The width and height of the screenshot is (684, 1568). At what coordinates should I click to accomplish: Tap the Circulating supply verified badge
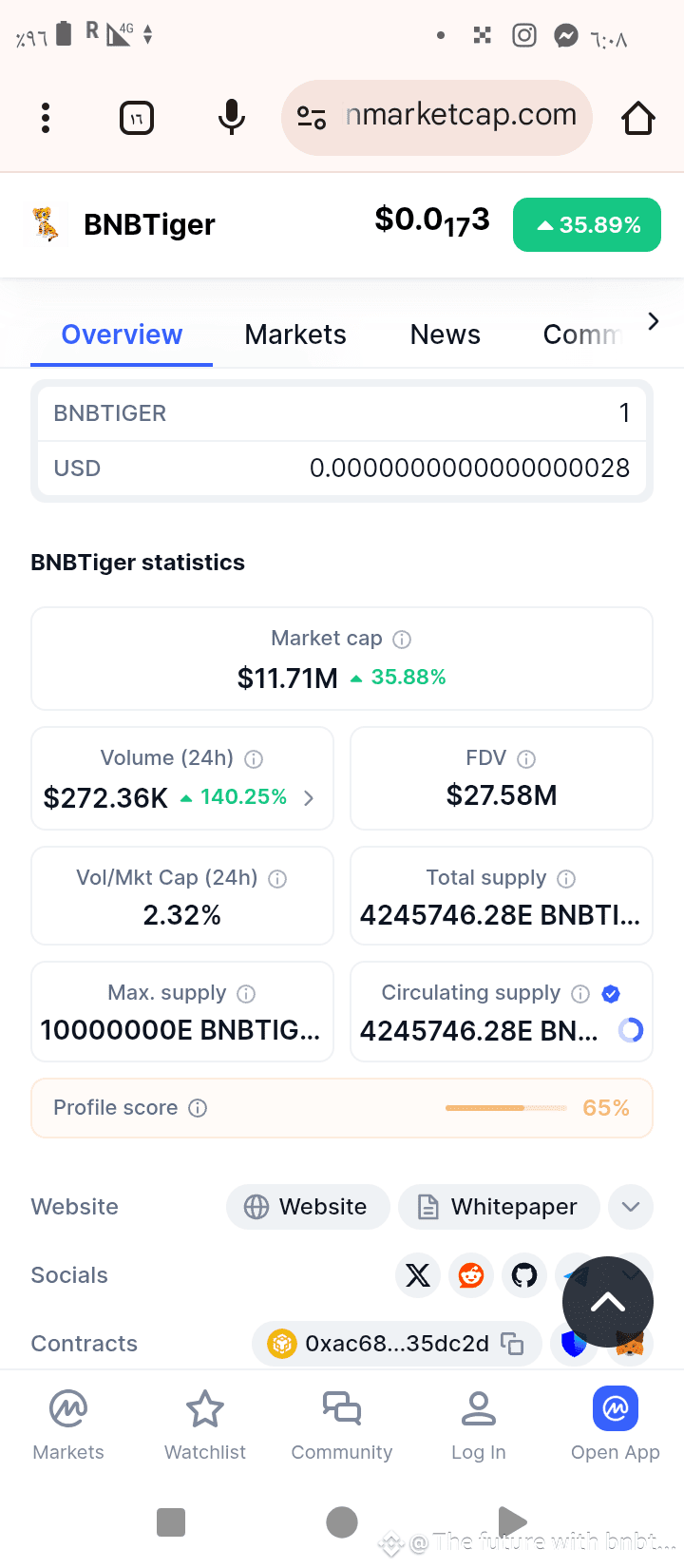(x=611, y=993)
